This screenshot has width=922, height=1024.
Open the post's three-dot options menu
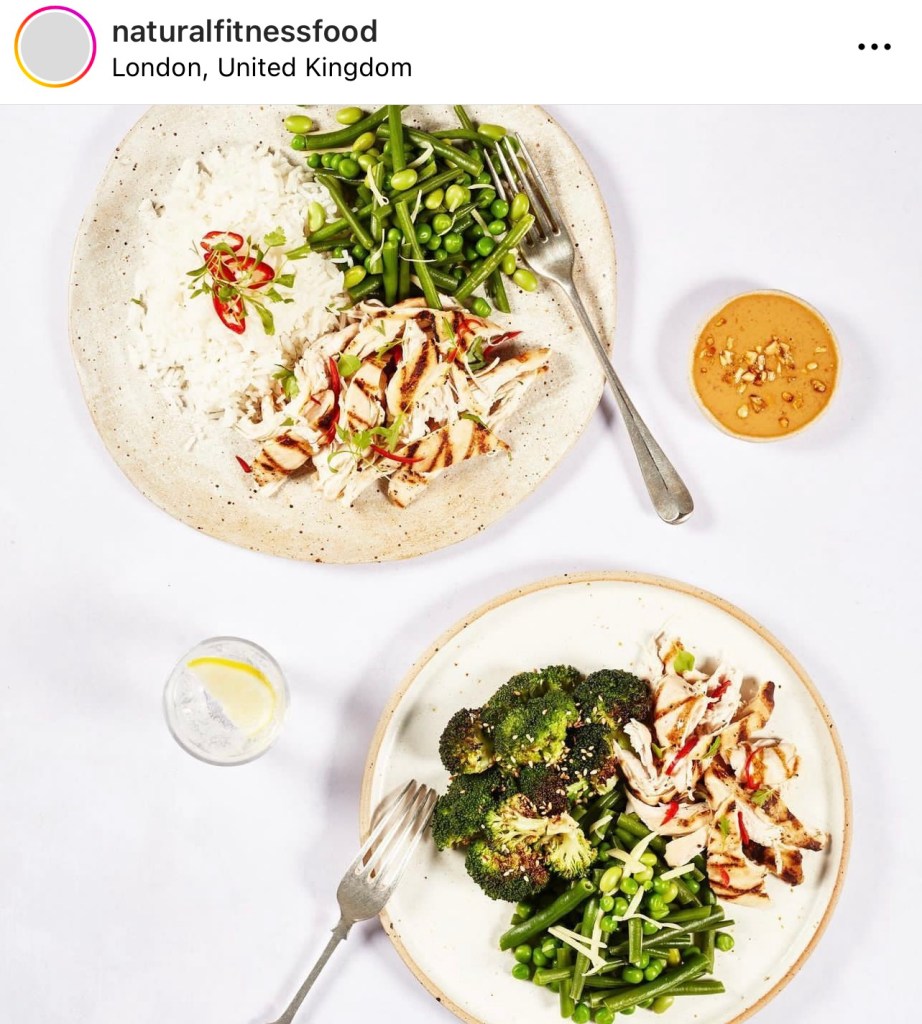coord(874,47)
